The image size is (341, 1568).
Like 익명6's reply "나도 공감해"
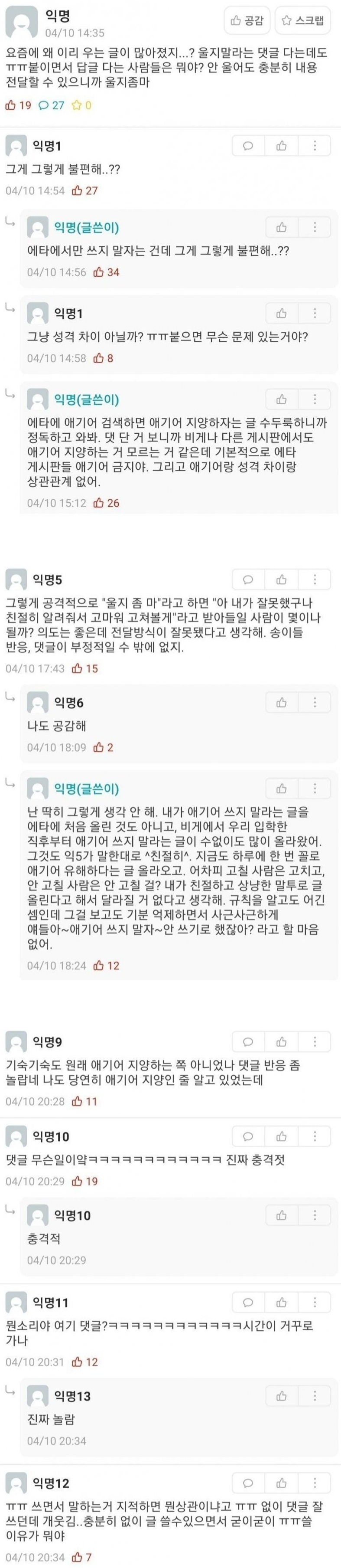[x=282, y=702]
